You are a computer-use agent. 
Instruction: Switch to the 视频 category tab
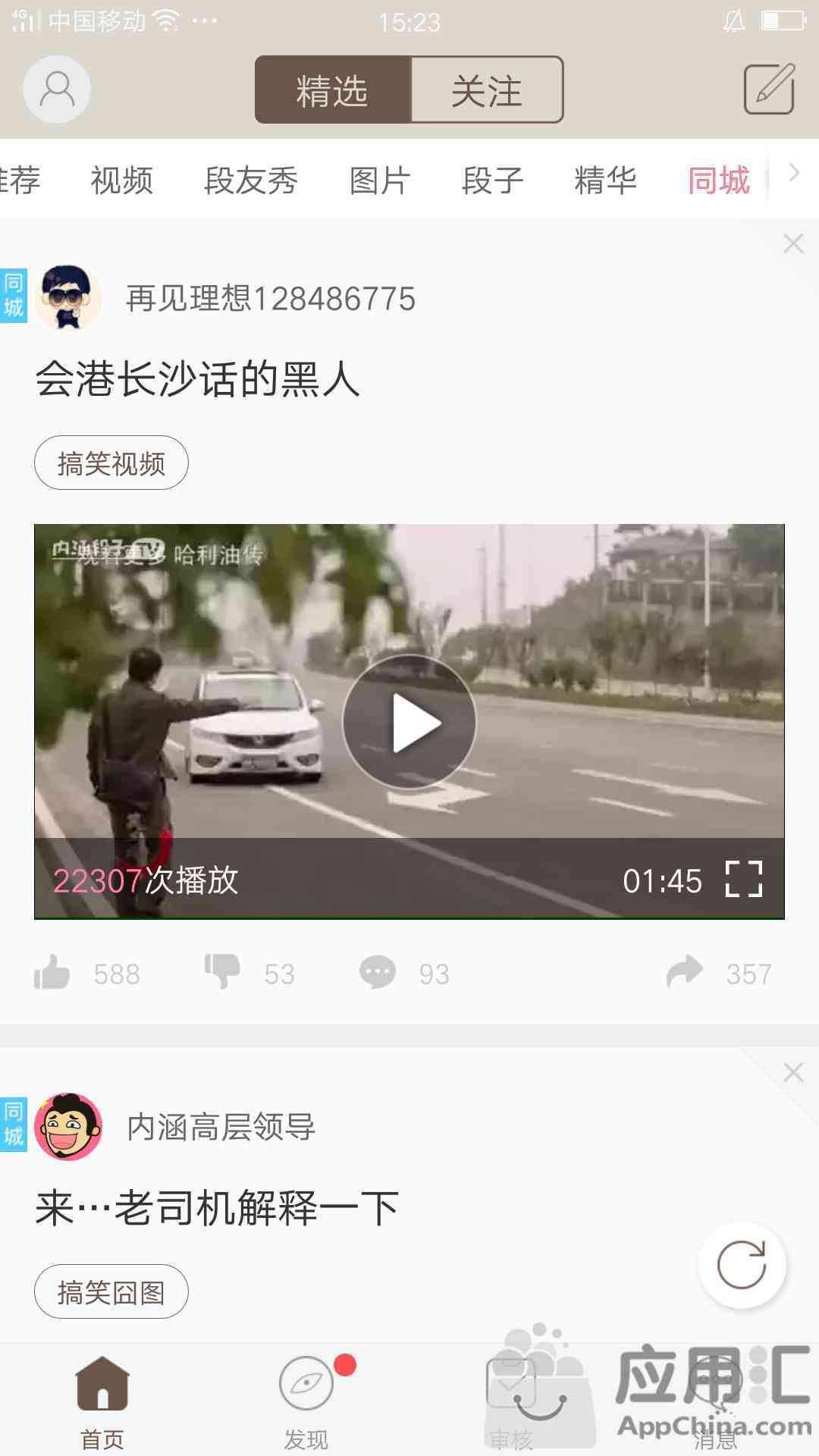pyautogui.click(x=122, y=180)
